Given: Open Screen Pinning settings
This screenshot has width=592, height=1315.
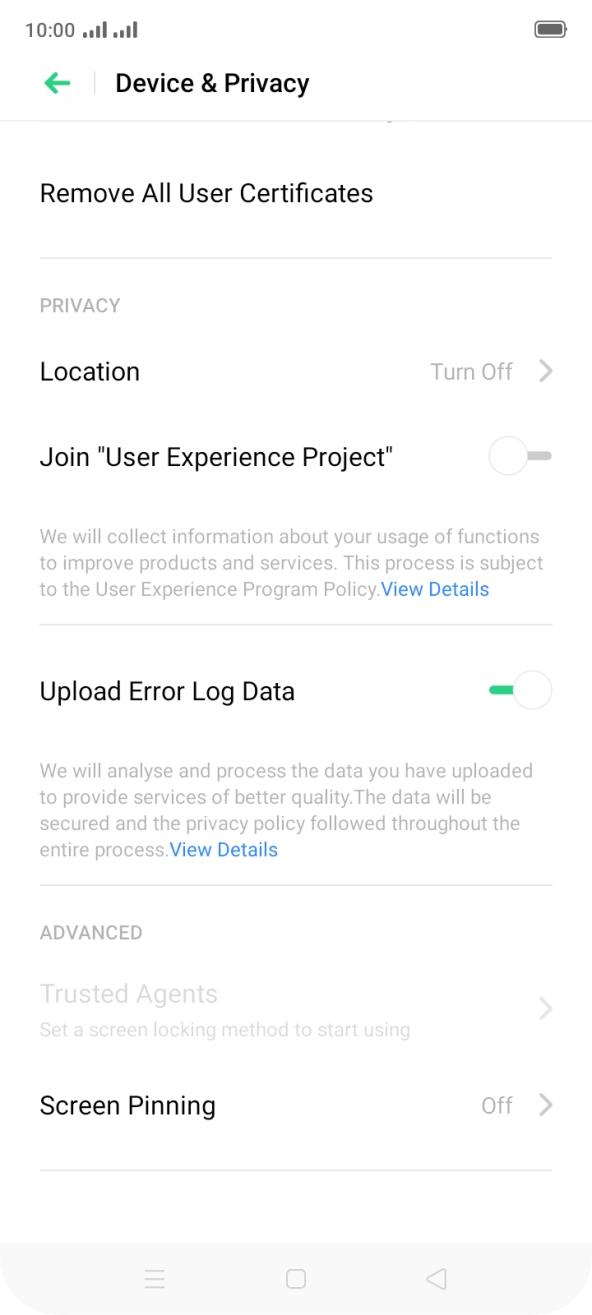Looking at the screenshot, I should [296, 1105].
